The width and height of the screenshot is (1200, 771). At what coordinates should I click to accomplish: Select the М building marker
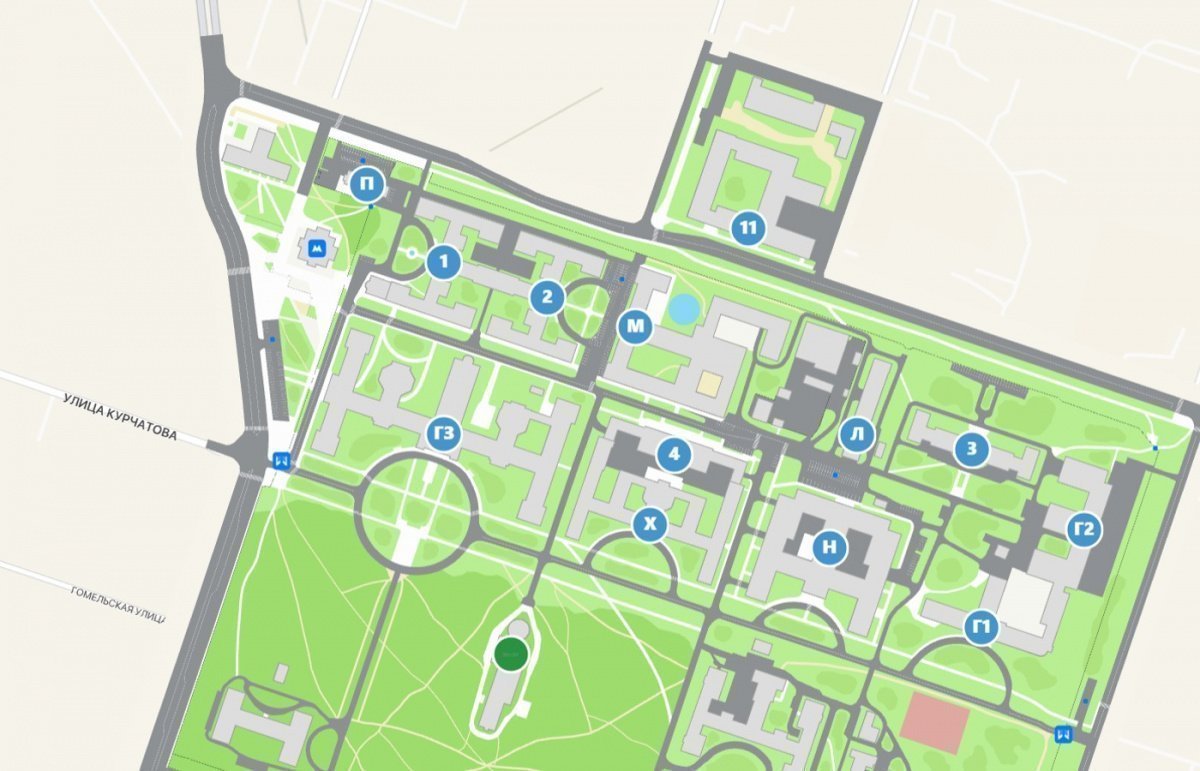pyautogui.click(x=634, y=326)
